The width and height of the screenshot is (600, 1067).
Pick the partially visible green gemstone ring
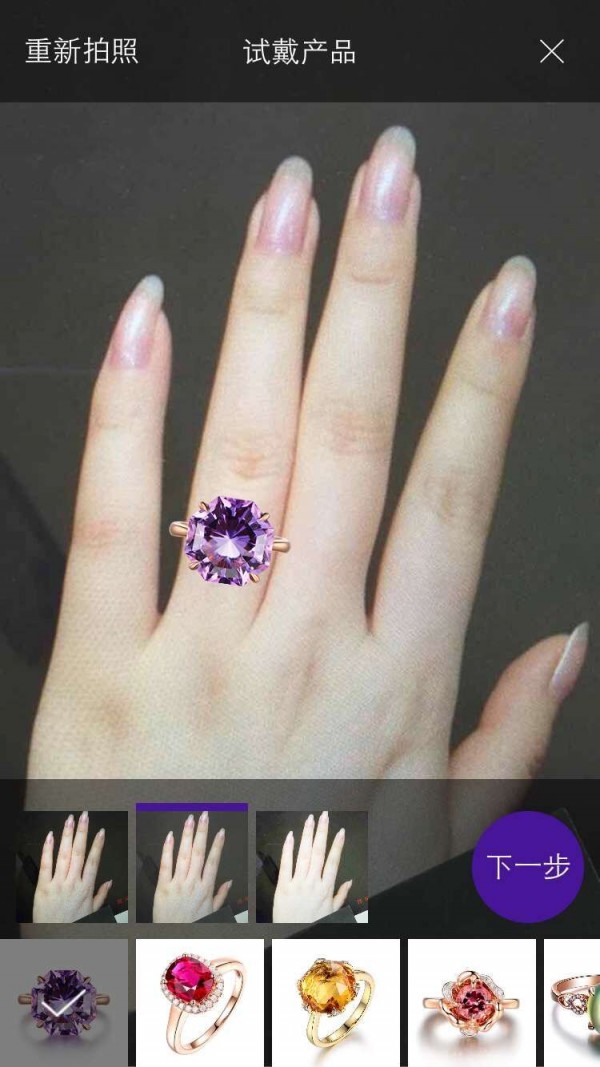tap(574, 1002)
